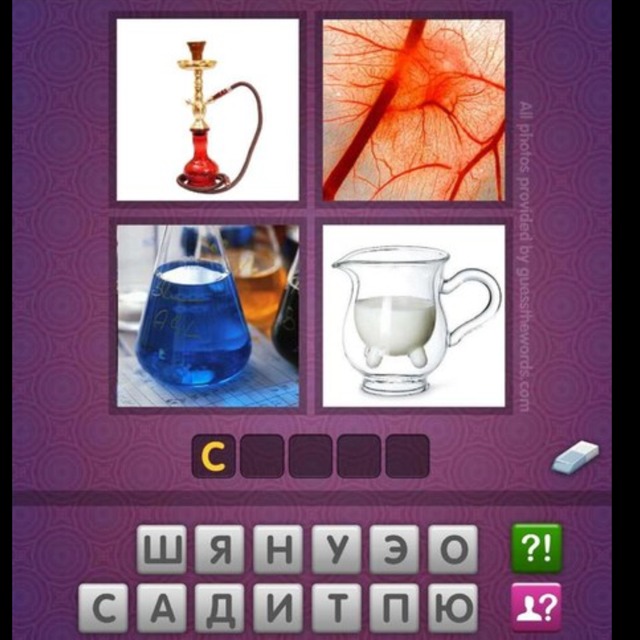Use the green hint button

point(536,548)
